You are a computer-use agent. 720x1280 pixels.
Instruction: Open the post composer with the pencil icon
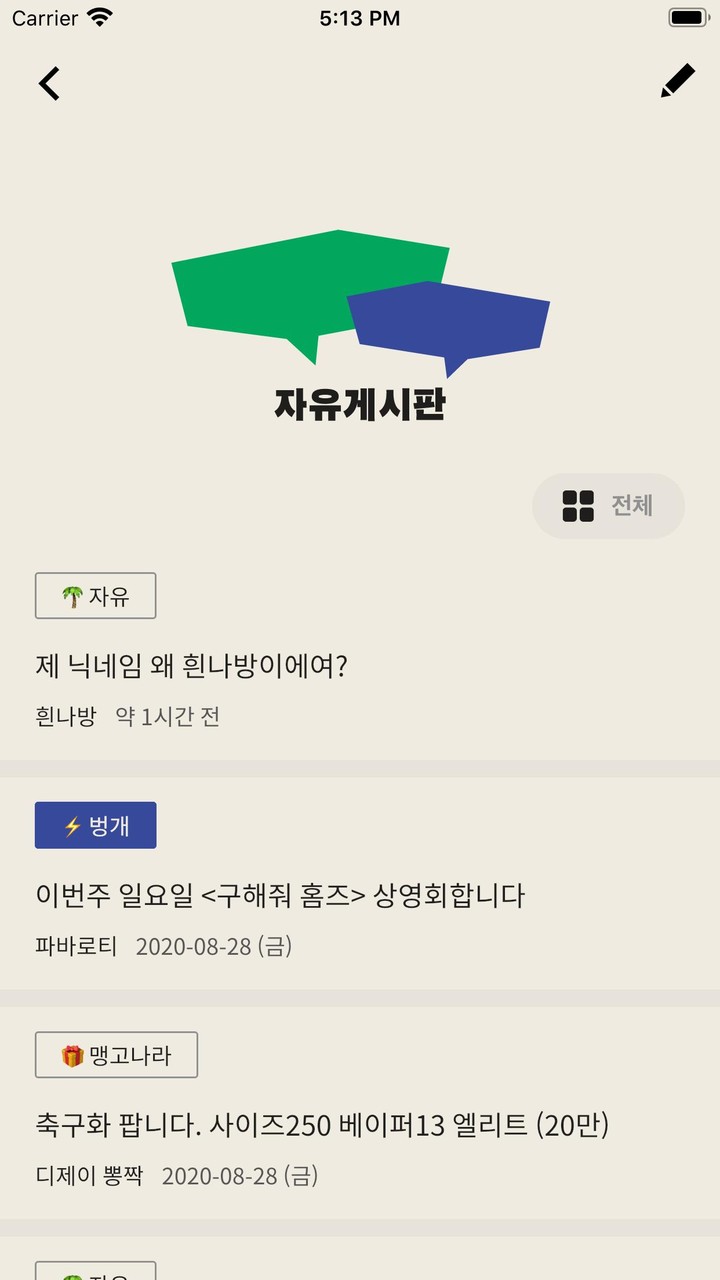tap(676, 79)
